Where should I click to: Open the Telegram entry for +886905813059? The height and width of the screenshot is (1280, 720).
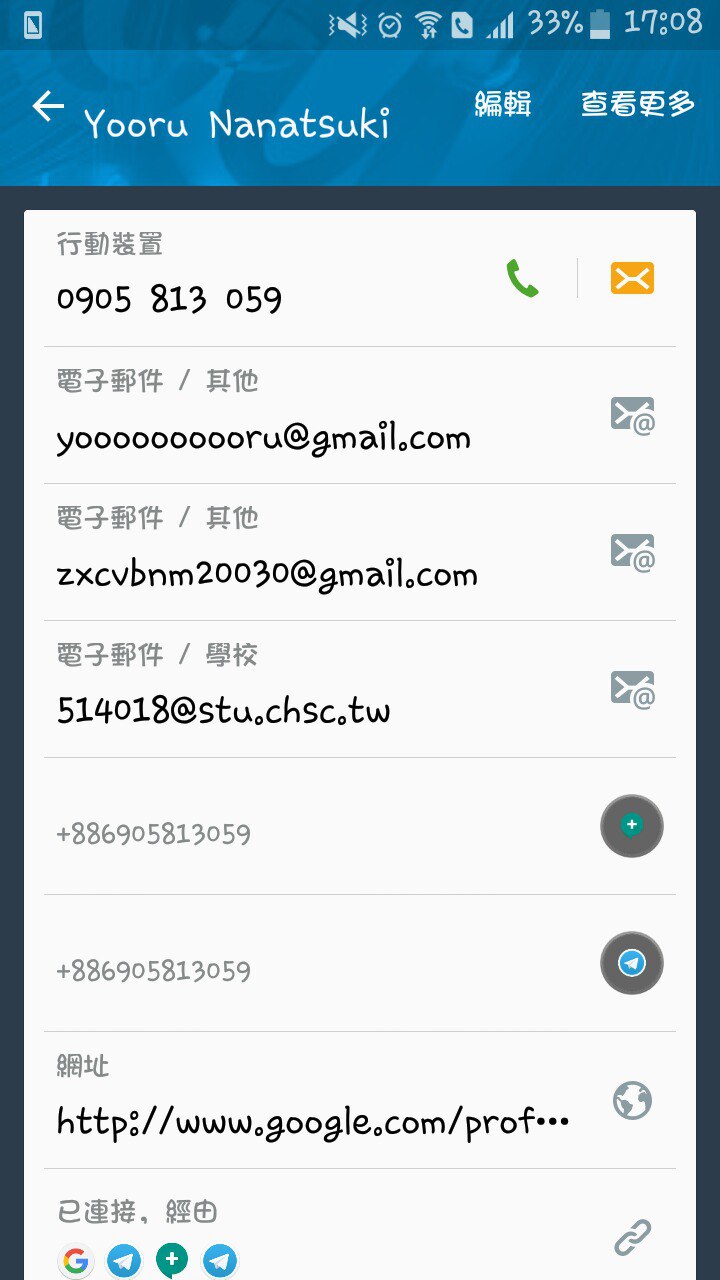point(631,963)
